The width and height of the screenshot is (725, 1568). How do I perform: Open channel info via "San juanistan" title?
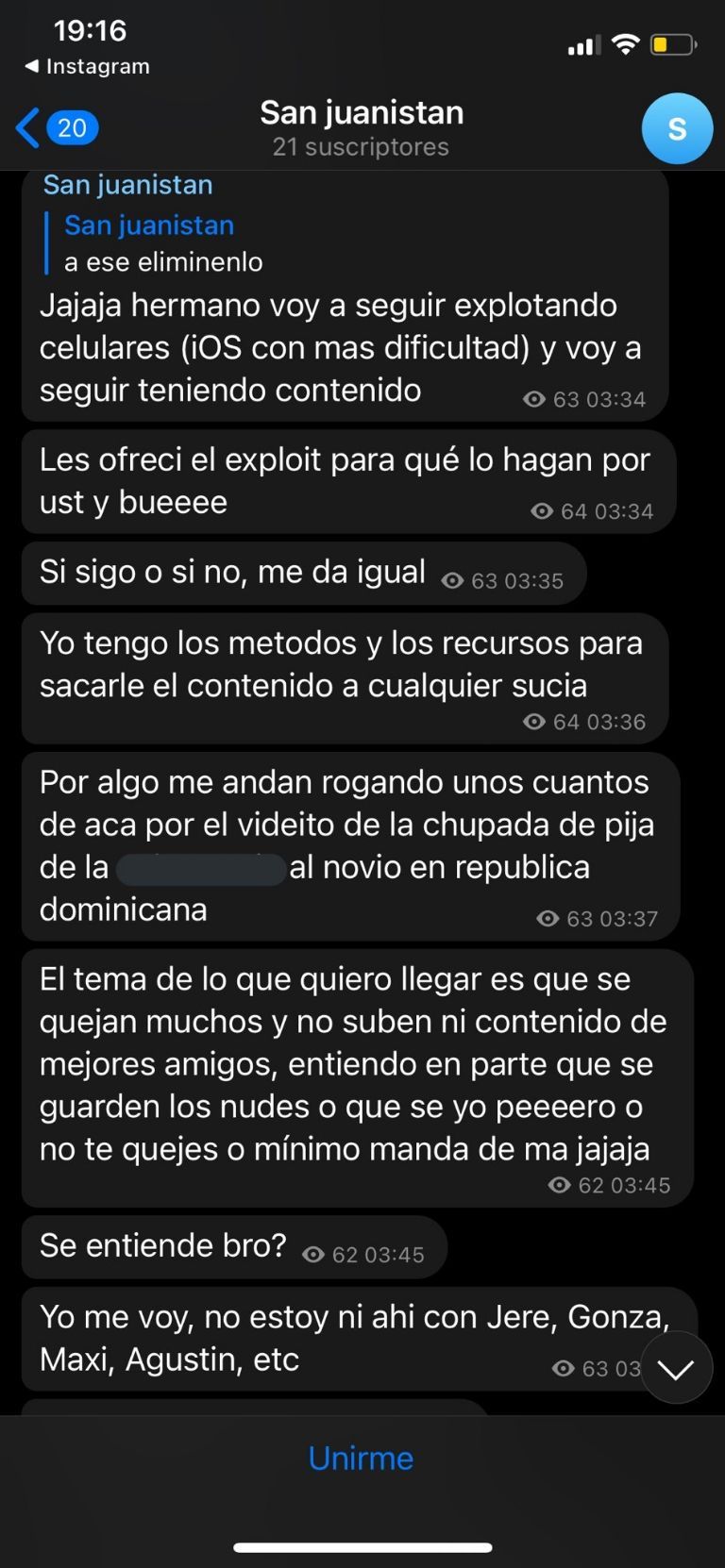point(361,112)
